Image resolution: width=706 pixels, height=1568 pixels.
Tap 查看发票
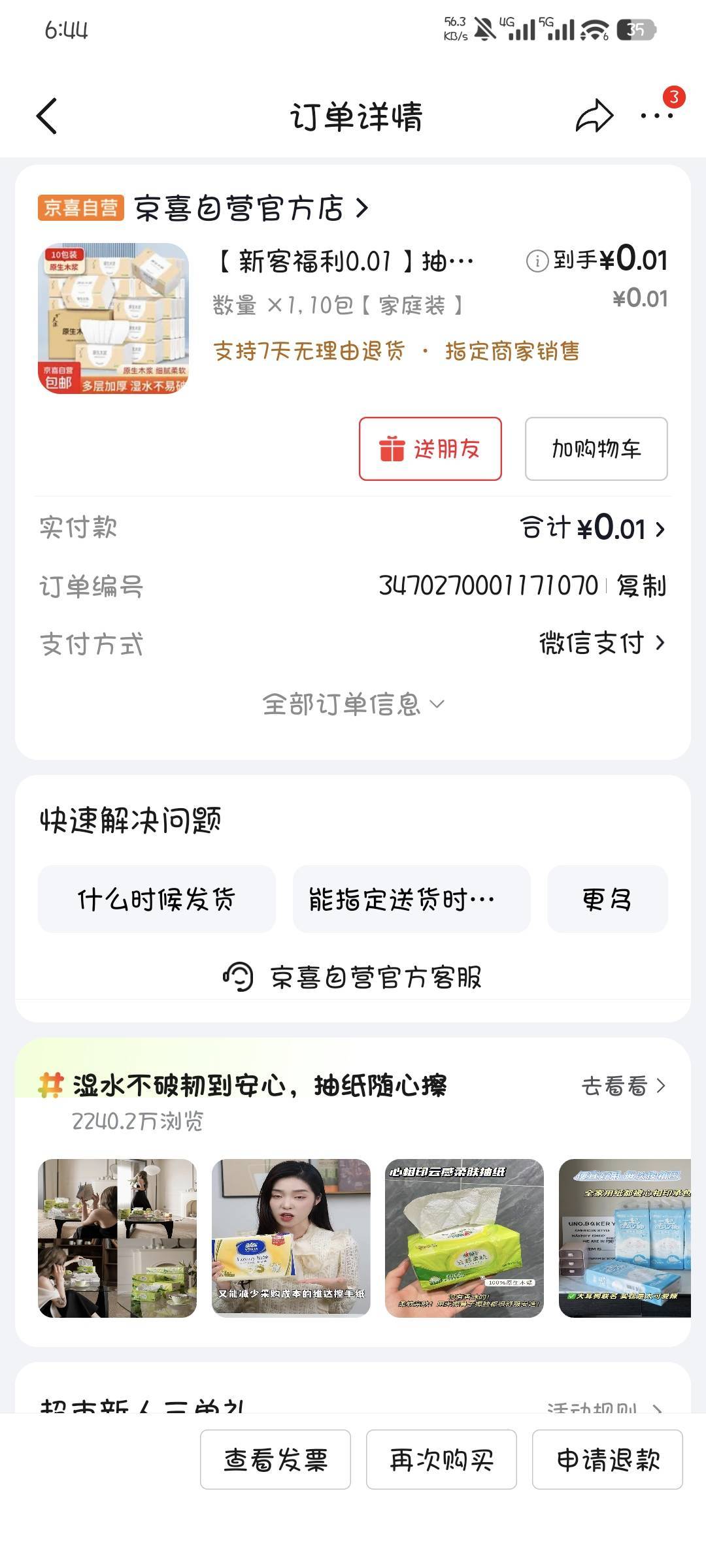pos(275,1460)
